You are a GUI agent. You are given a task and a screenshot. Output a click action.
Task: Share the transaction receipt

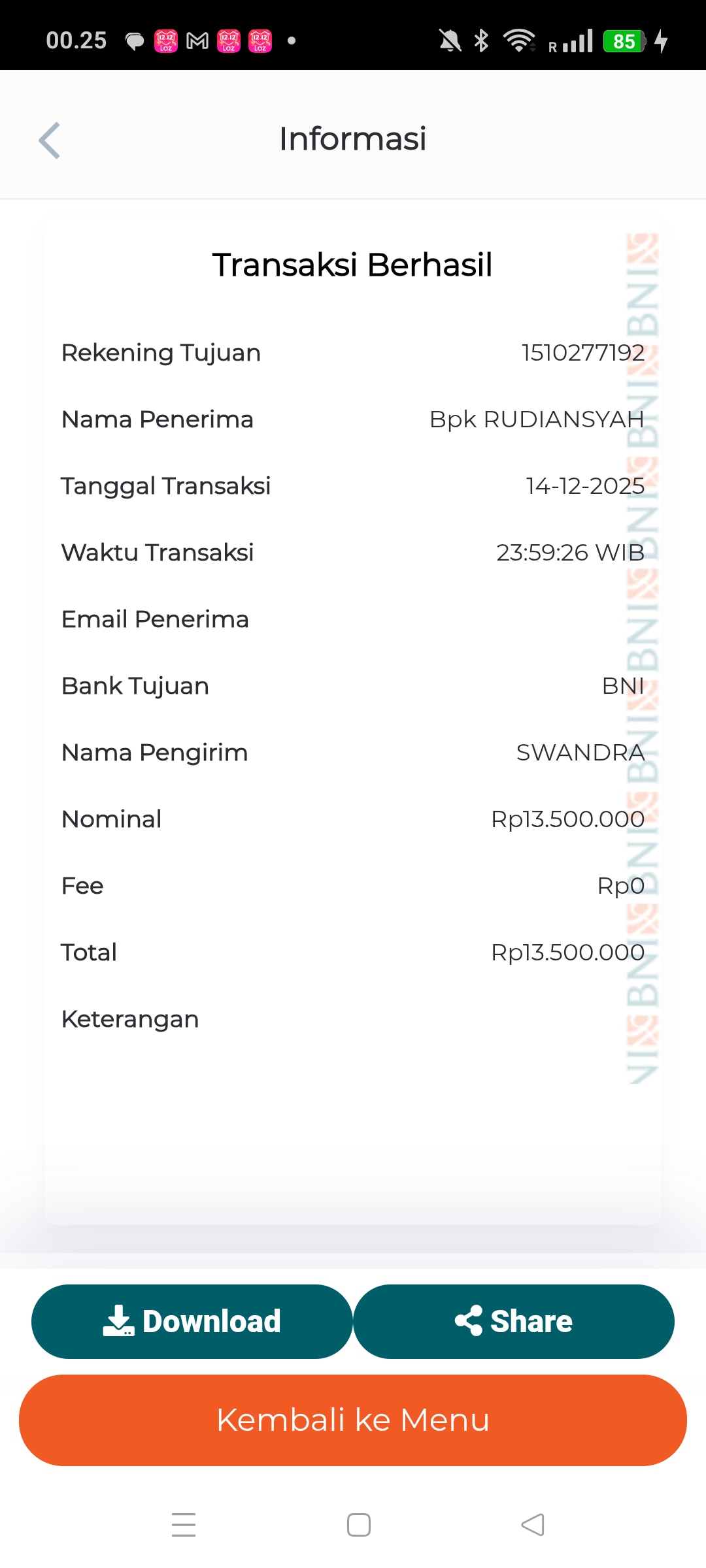pos(514,1321)
